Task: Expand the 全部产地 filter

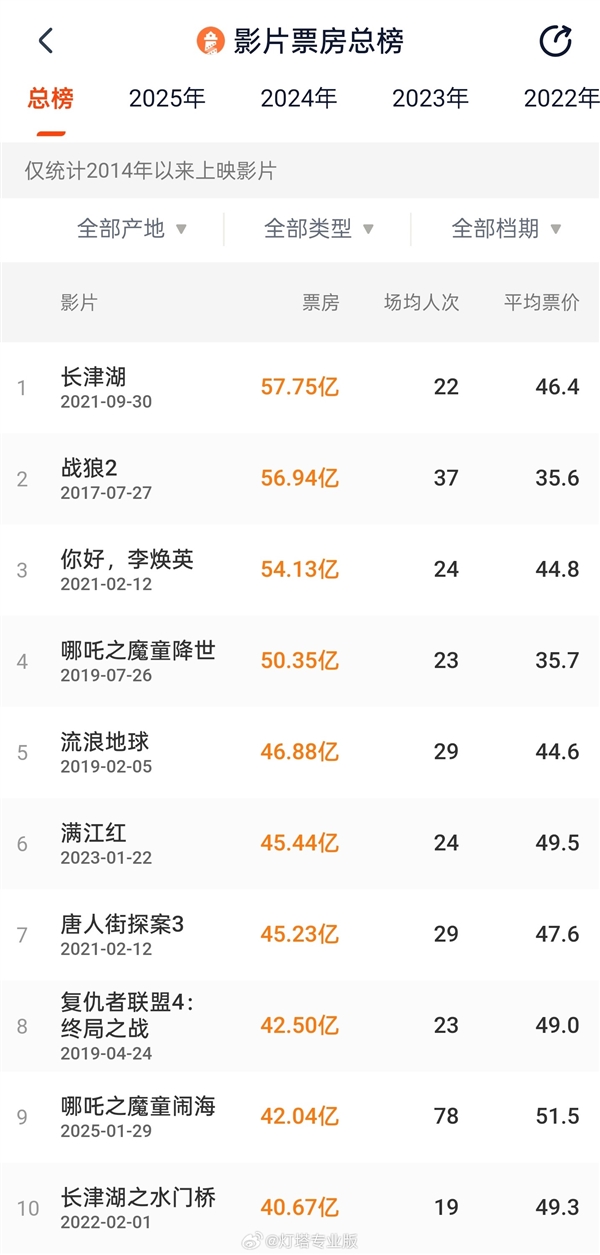Action: [x=132, y=228]
